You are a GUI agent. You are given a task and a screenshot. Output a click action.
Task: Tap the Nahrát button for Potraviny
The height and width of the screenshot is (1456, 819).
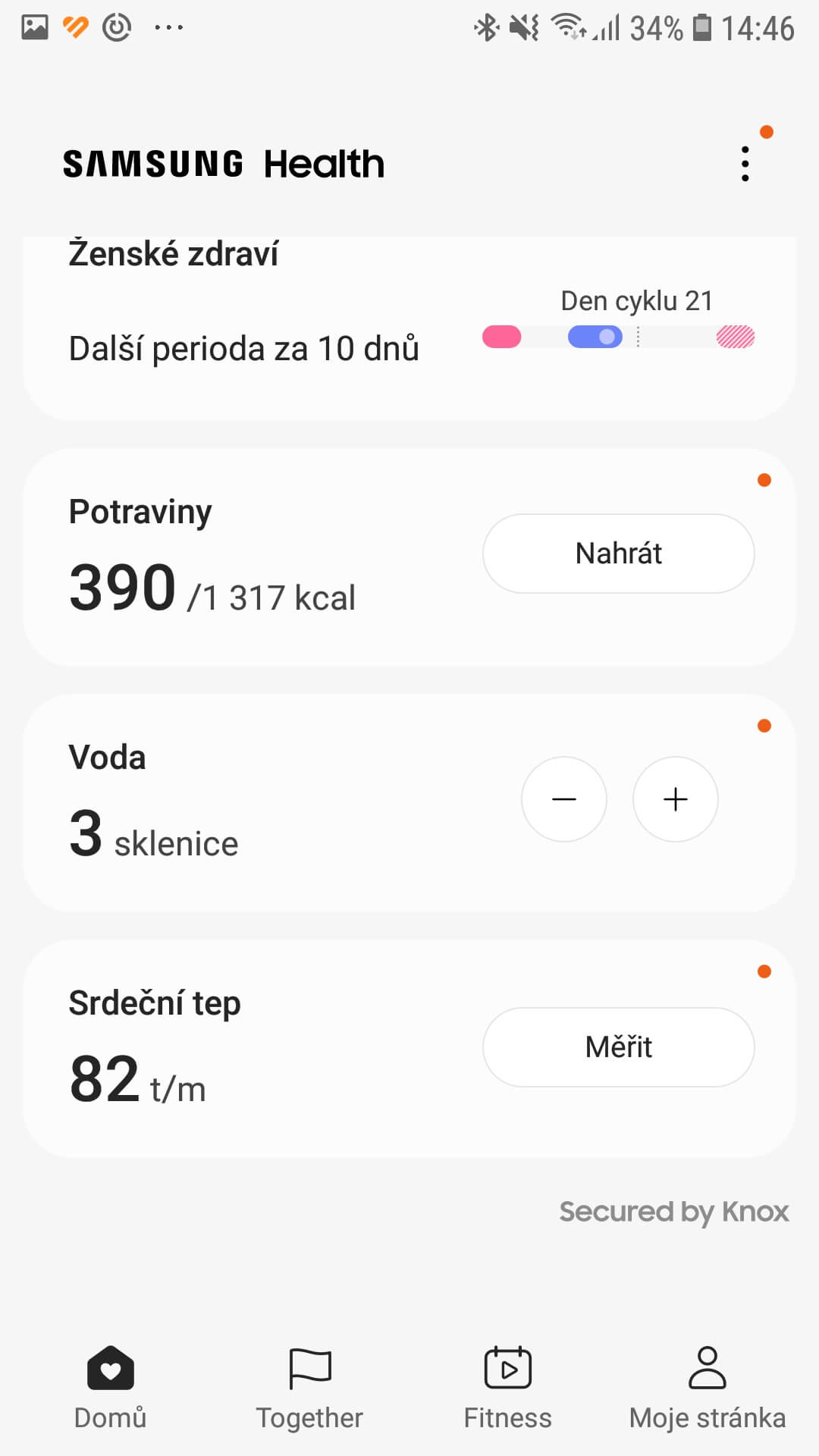[x=618, y=554]
